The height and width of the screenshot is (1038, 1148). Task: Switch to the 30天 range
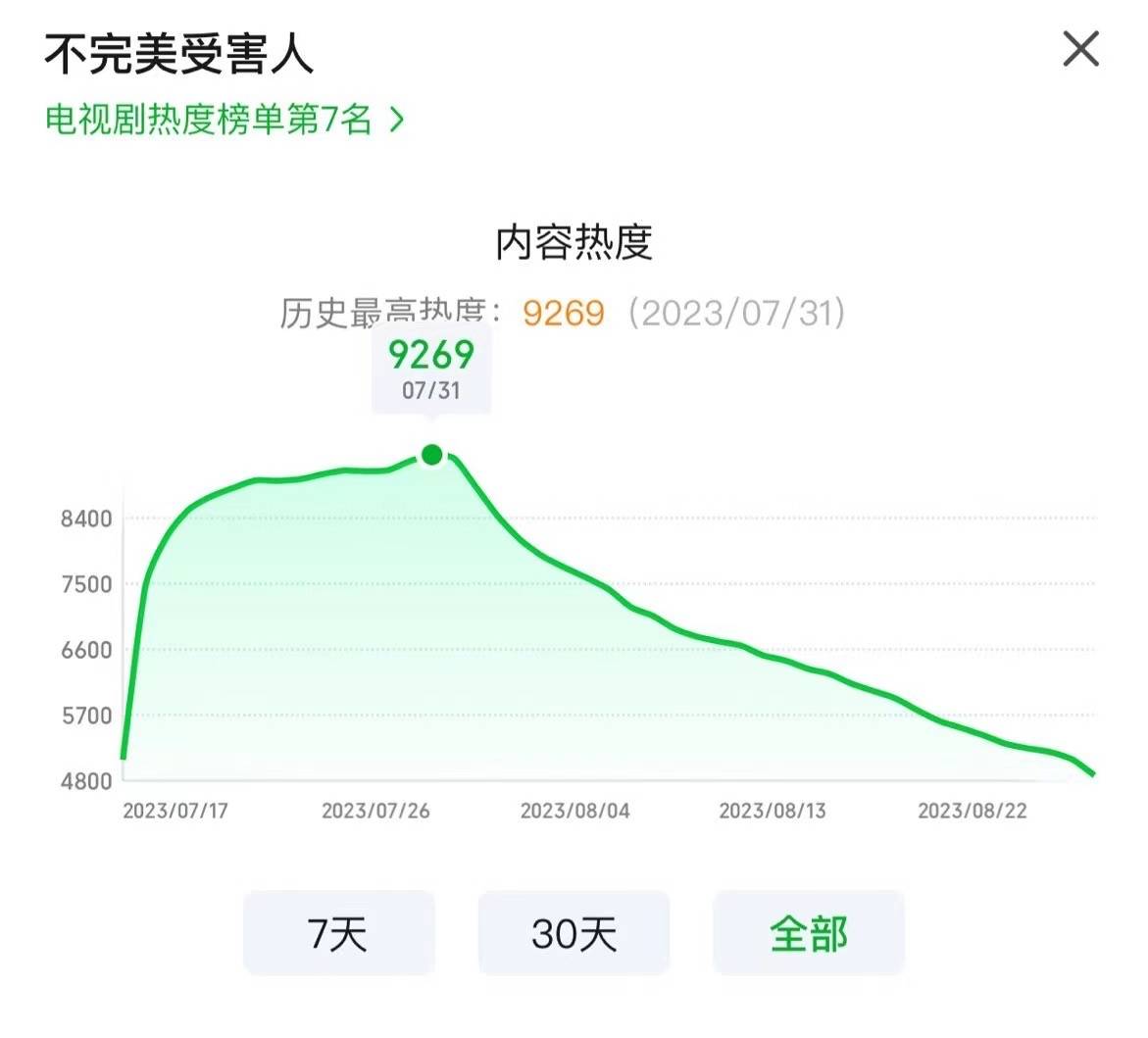point(574,933)
